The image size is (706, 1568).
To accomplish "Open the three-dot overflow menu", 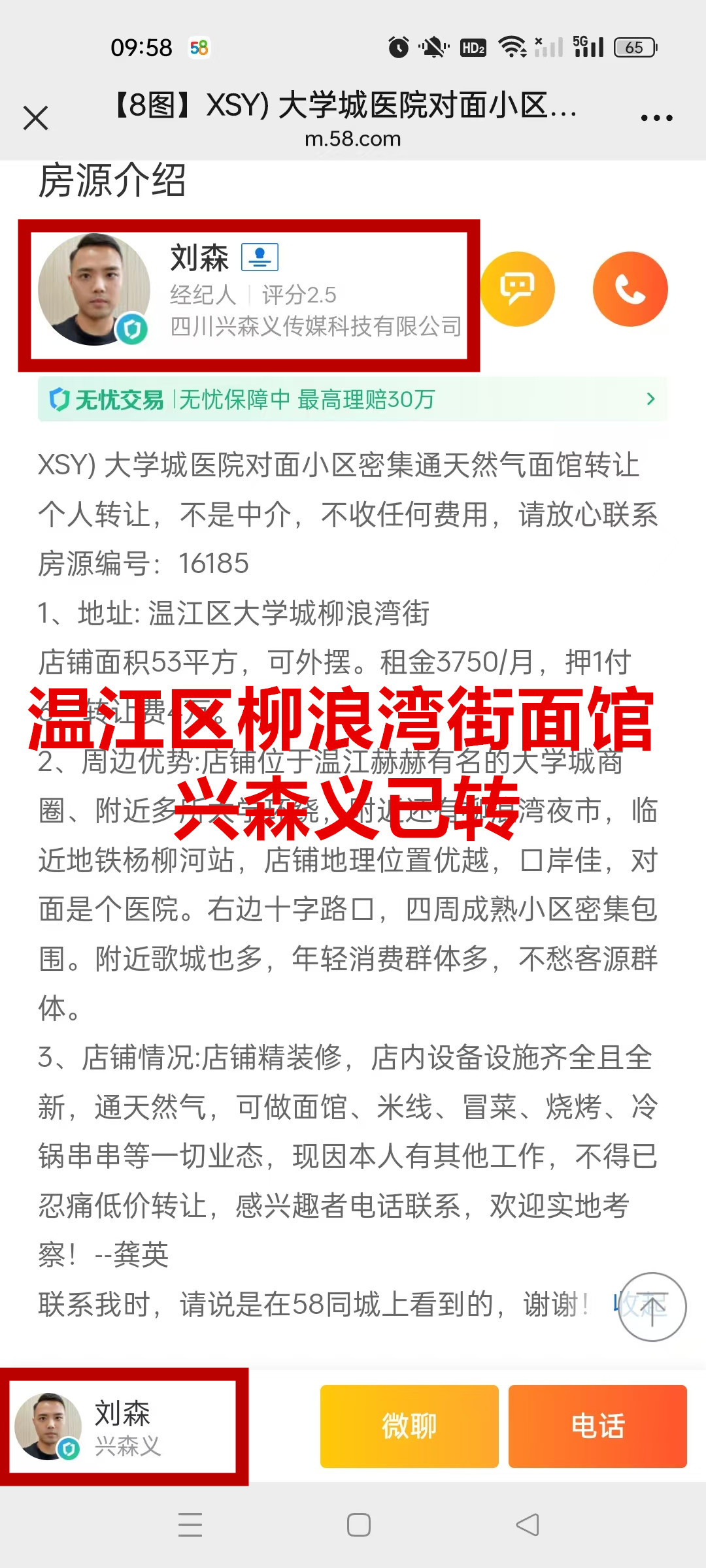I will [656, 118].
